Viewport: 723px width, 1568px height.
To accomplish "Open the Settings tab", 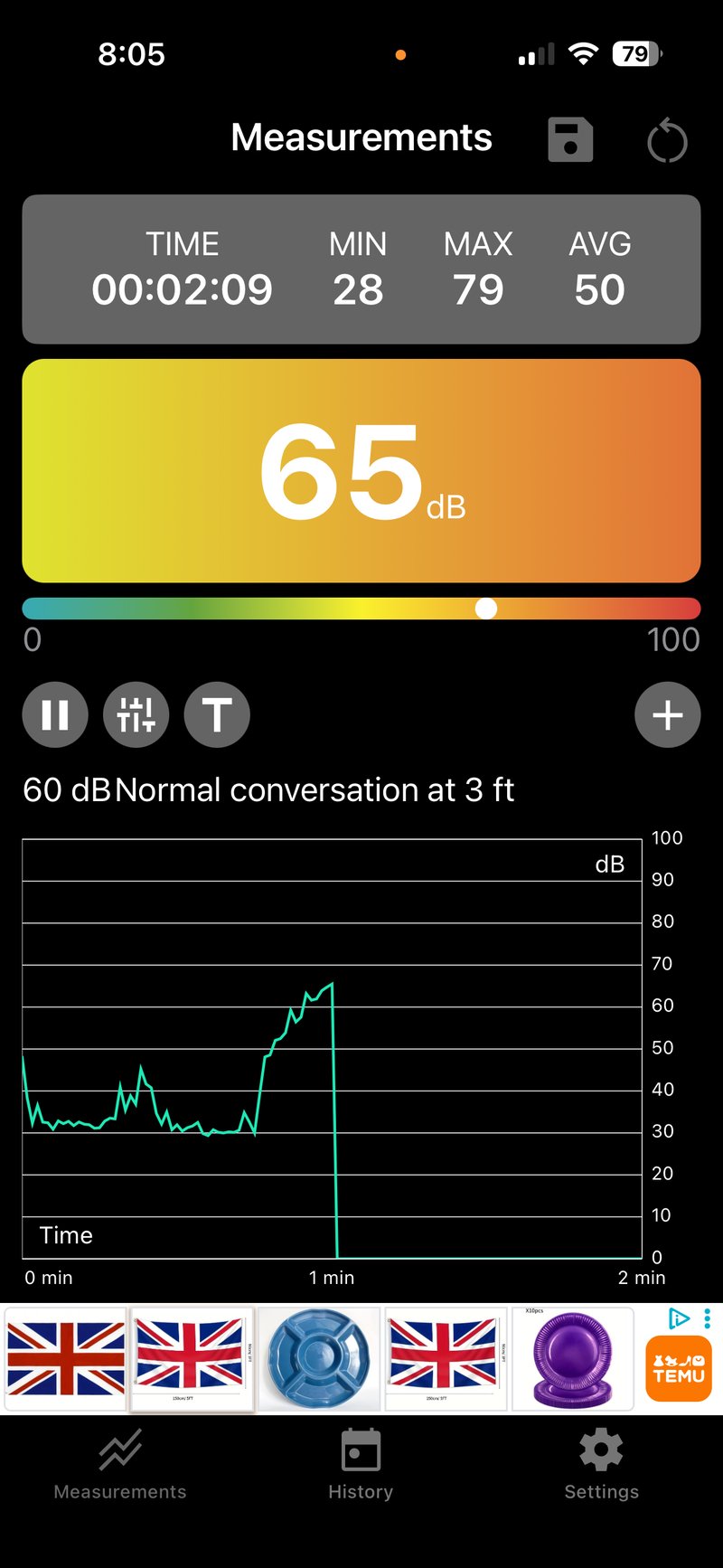I will 601,1465.
